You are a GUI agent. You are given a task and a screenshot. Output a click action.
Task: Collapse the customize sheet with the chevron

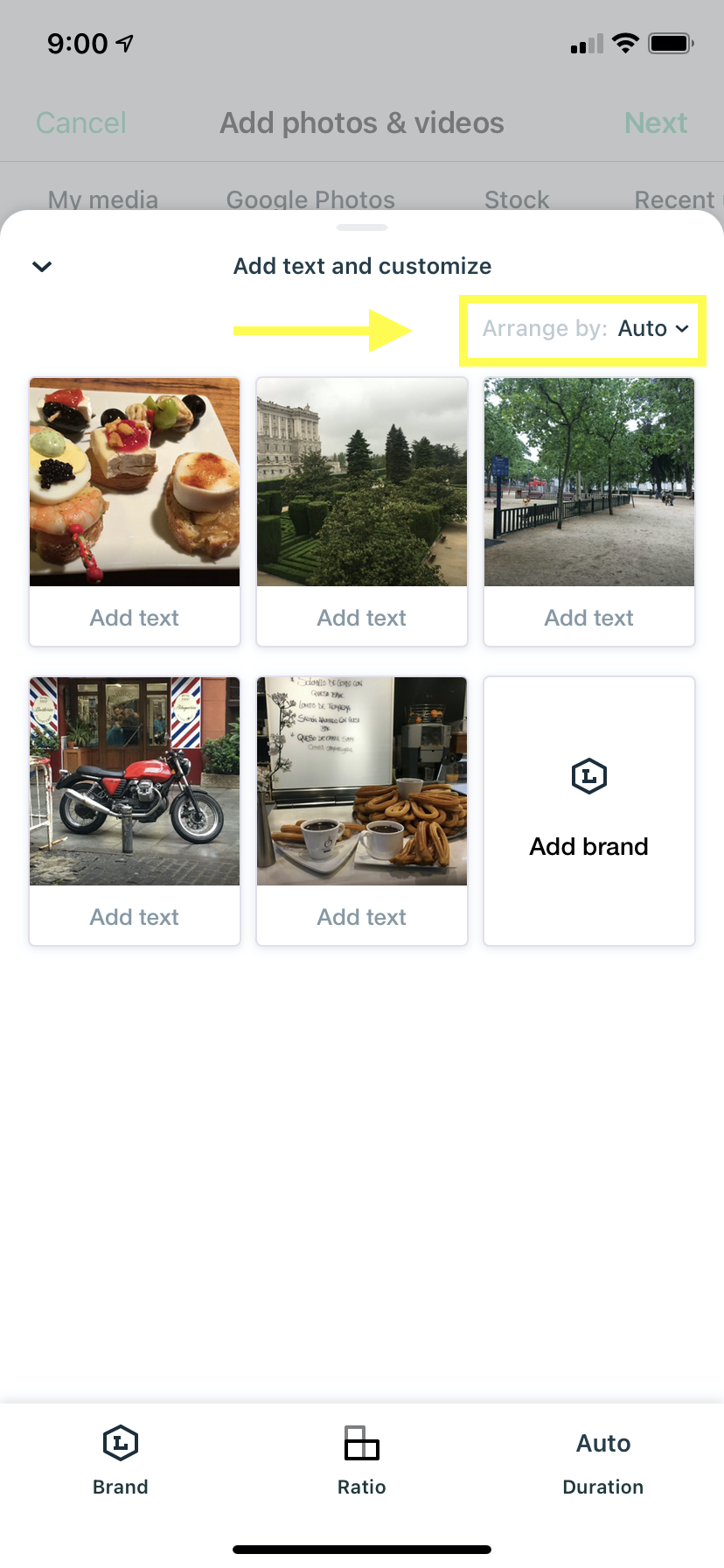pyautogui.click(x=42, y=266)
